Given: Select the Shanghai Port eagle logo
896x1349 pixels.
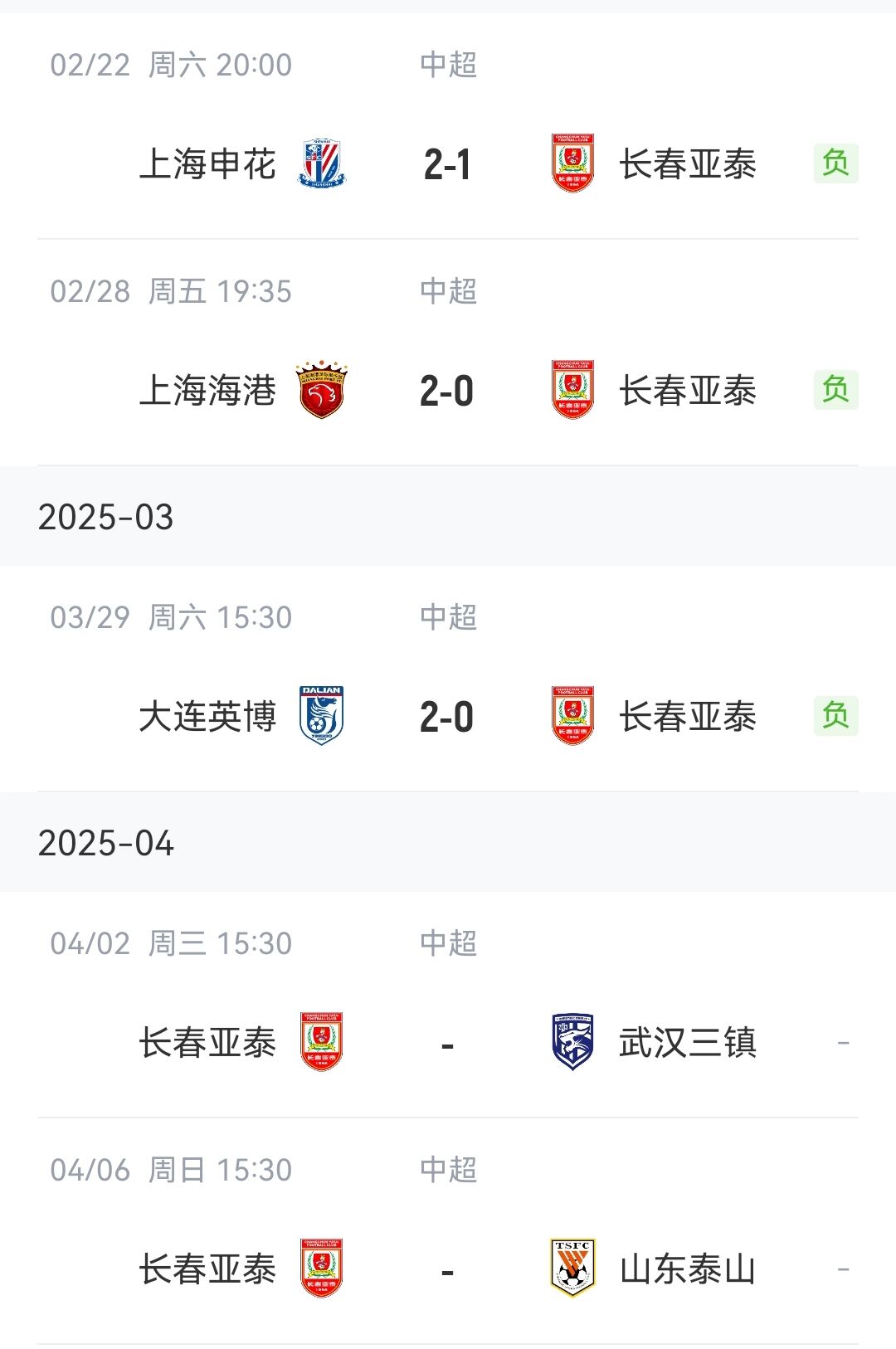Looking at the screenshot, I should (322, 390).
